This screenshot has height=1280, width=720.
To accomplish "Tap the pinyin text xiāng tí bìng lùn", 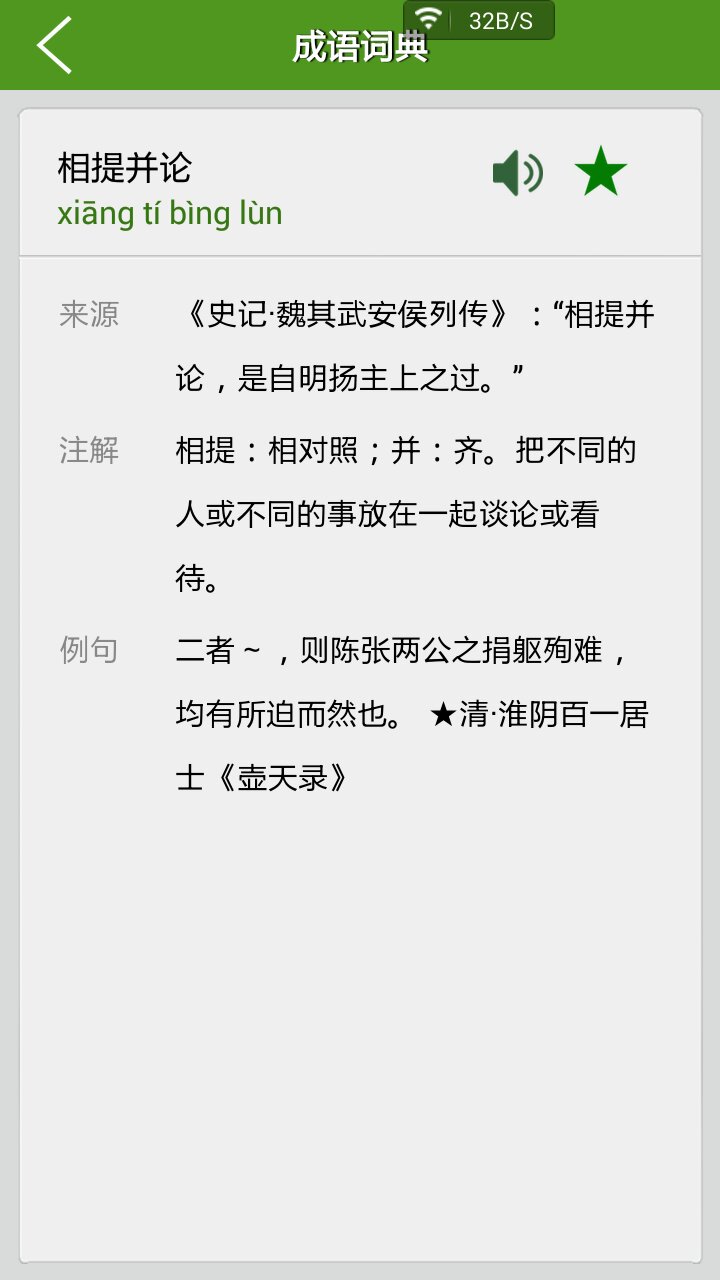I will (x=170, y=212).
